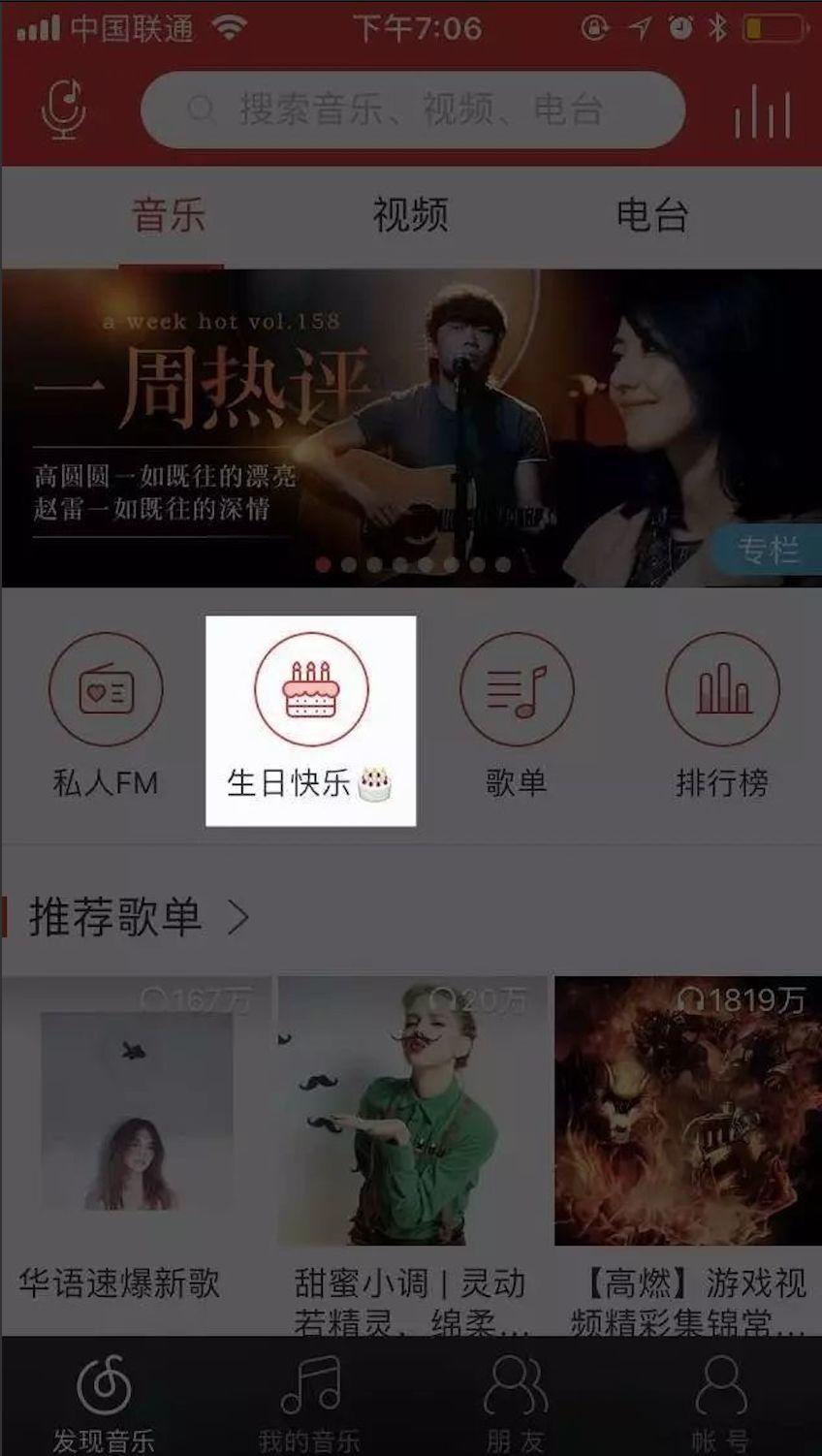Tap the microphone song recognition icon
Viewport: 822px width, 1456px height.
click(63, 110)
